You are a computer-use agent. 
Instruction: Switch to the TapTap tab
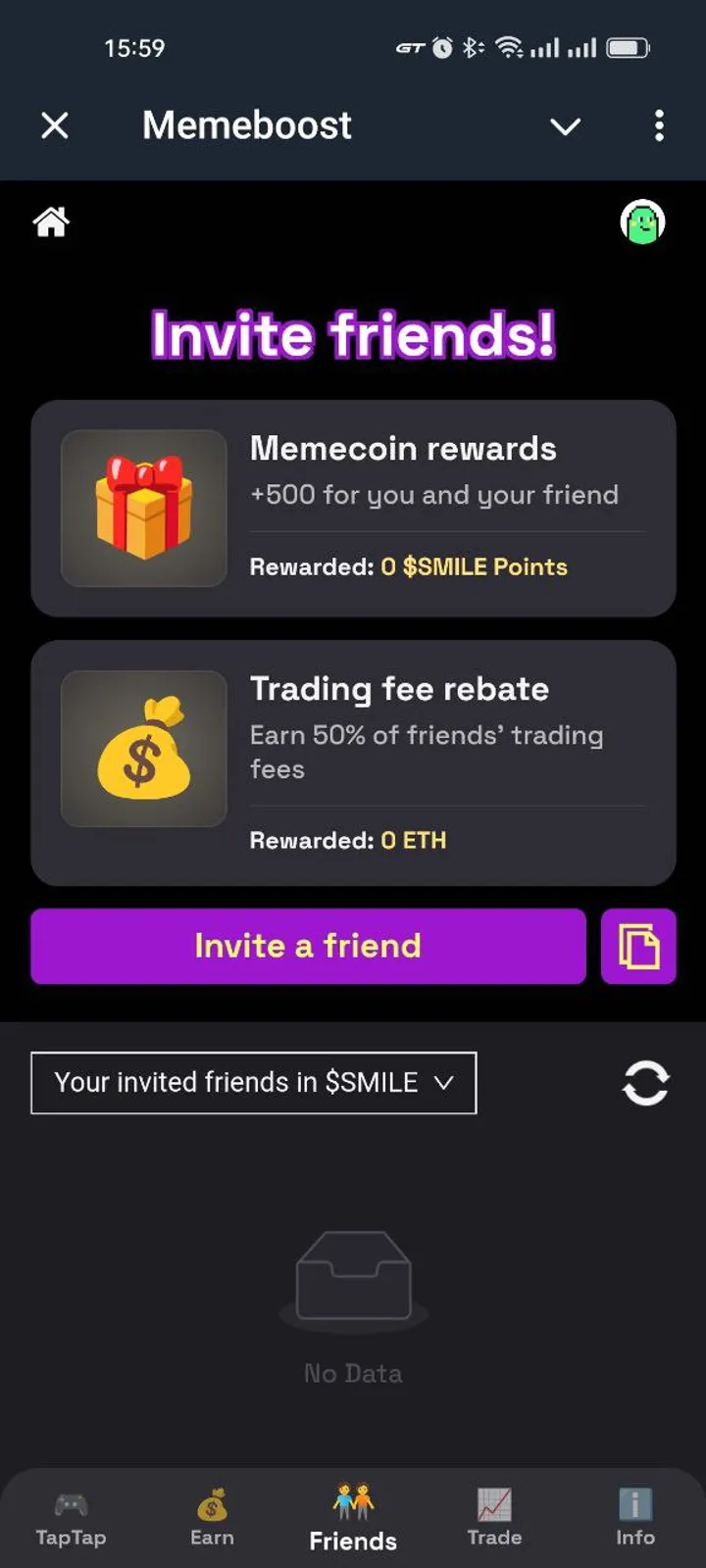(71, 1519)
